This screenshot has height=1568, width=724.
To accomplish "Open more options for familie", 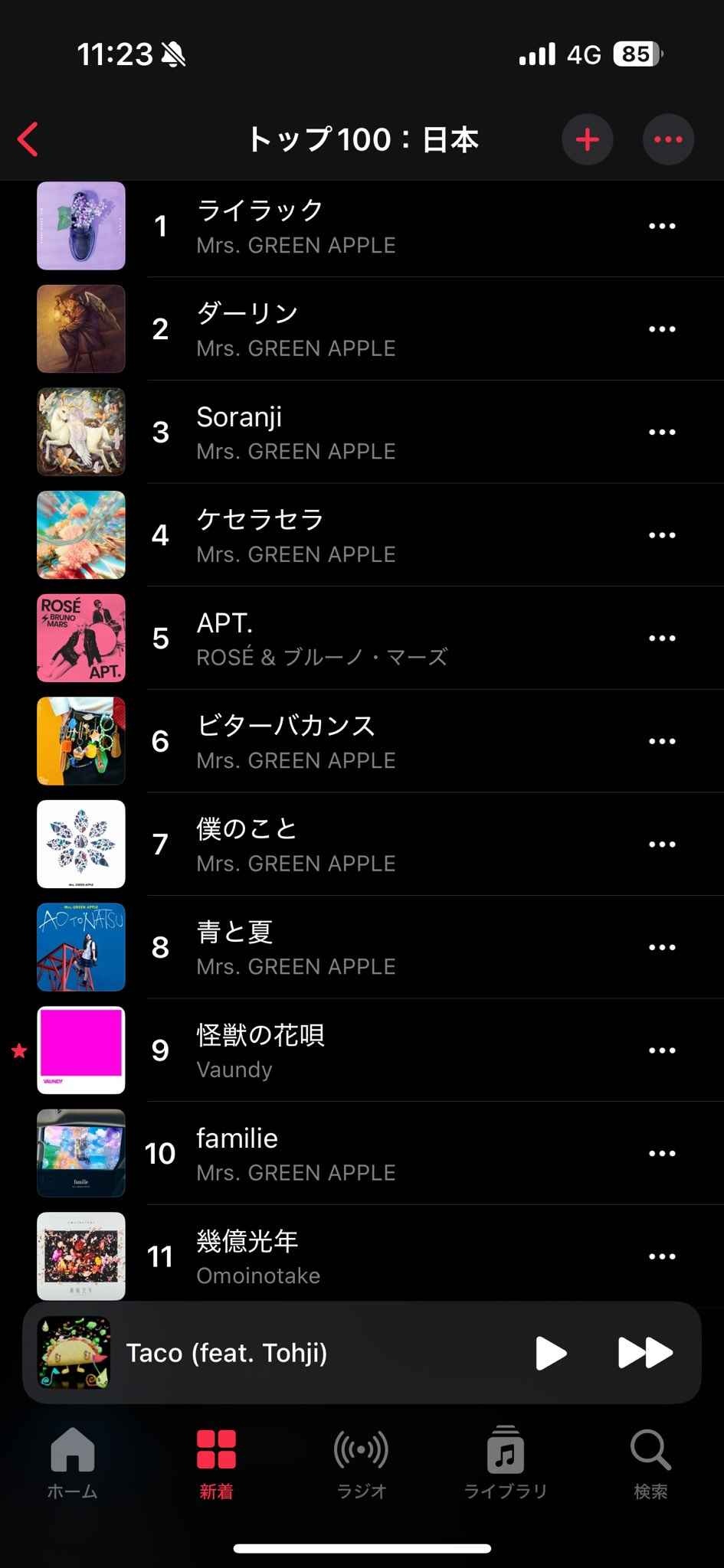I will pyautogui.click(x=662, y=1153).
